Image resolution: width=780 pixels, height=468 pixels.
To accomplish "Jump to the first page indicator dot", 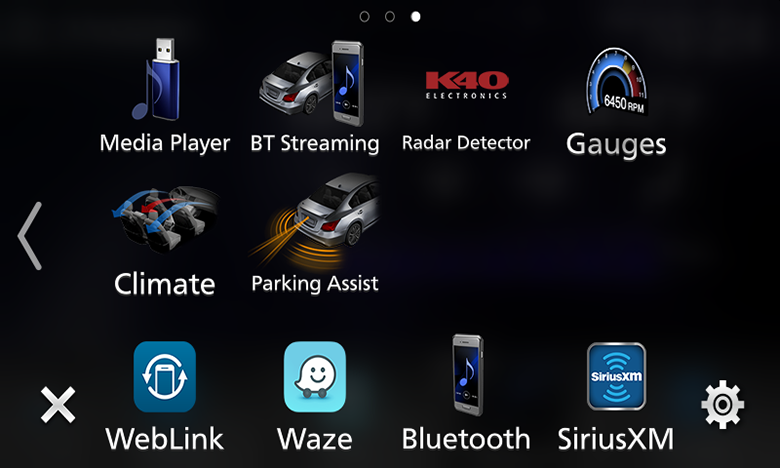I will coord(364,17).
